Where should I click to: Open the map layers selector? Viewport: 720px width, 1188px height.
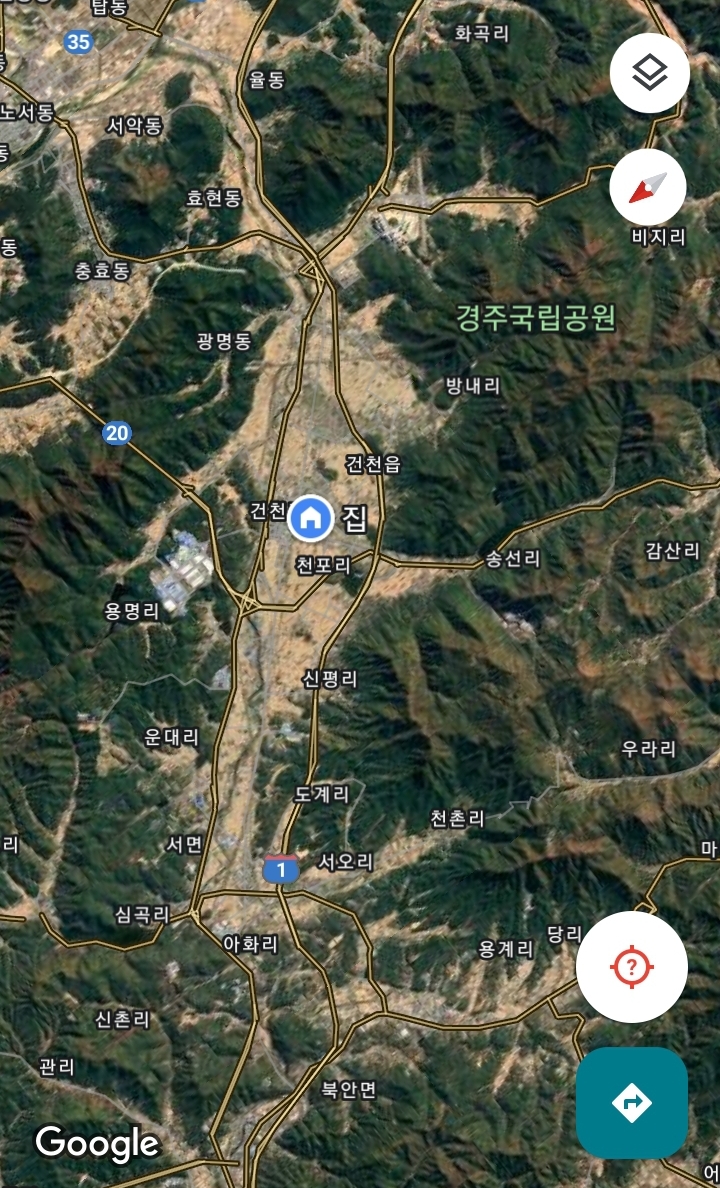pyautogui.click(x=650, y=73)
